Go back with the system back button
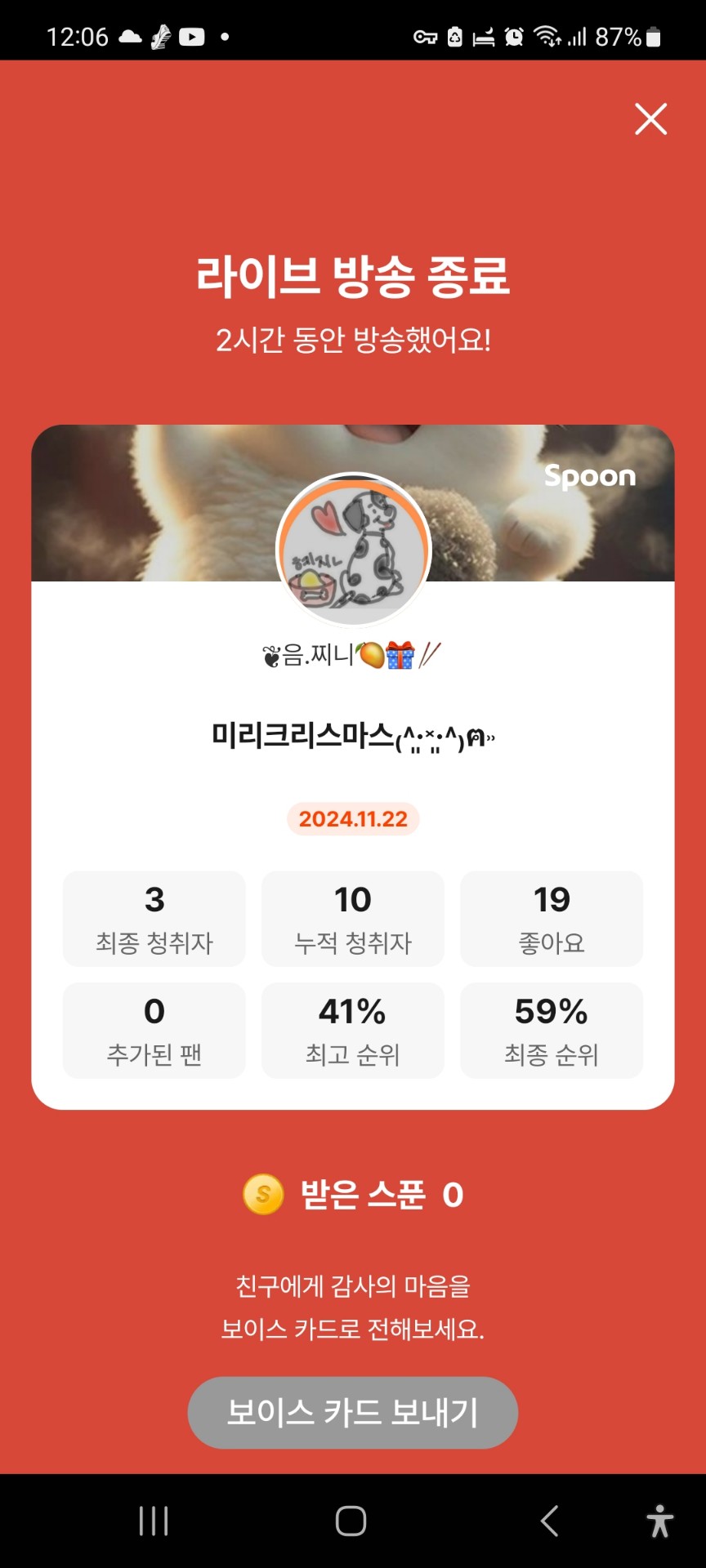The width and height of the screenshot is (706, 1568). 550,1521
